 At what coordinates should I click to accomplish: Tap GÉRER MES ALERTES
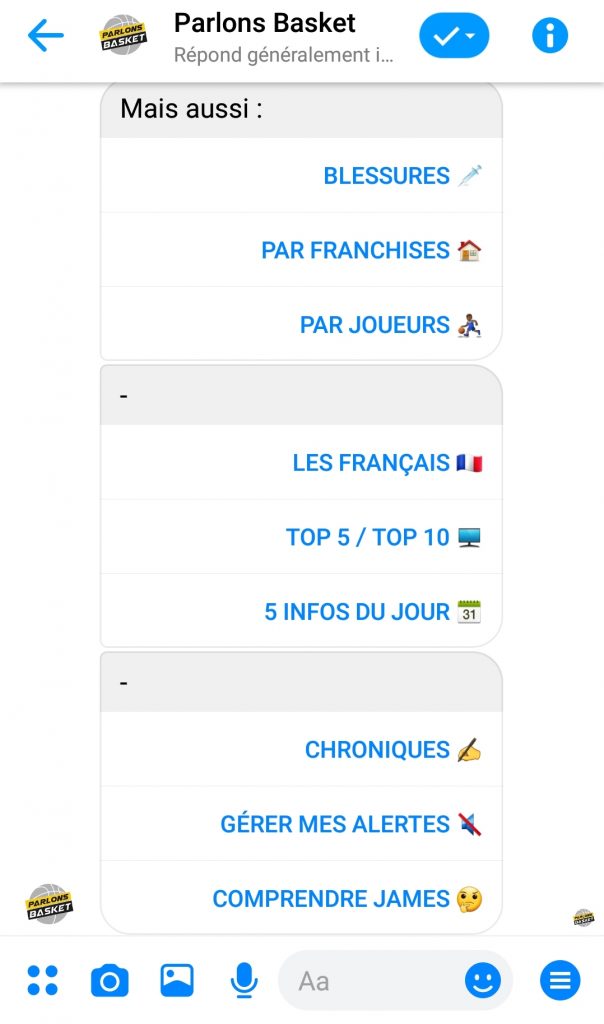pyautogui.click(x=301, y=824)
